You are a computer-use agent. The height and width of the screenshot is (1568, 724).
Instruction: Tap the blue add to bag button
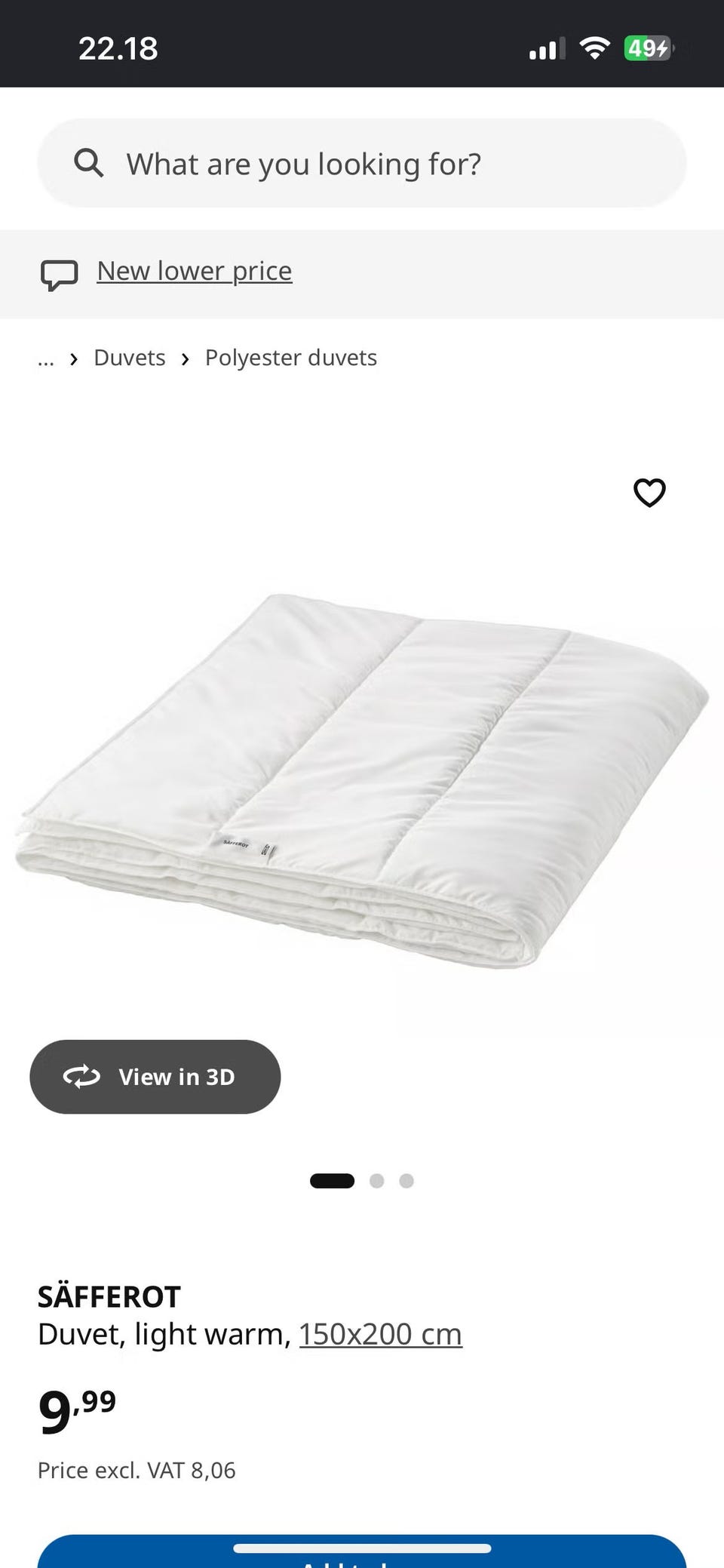click(x=362, y=1552)
